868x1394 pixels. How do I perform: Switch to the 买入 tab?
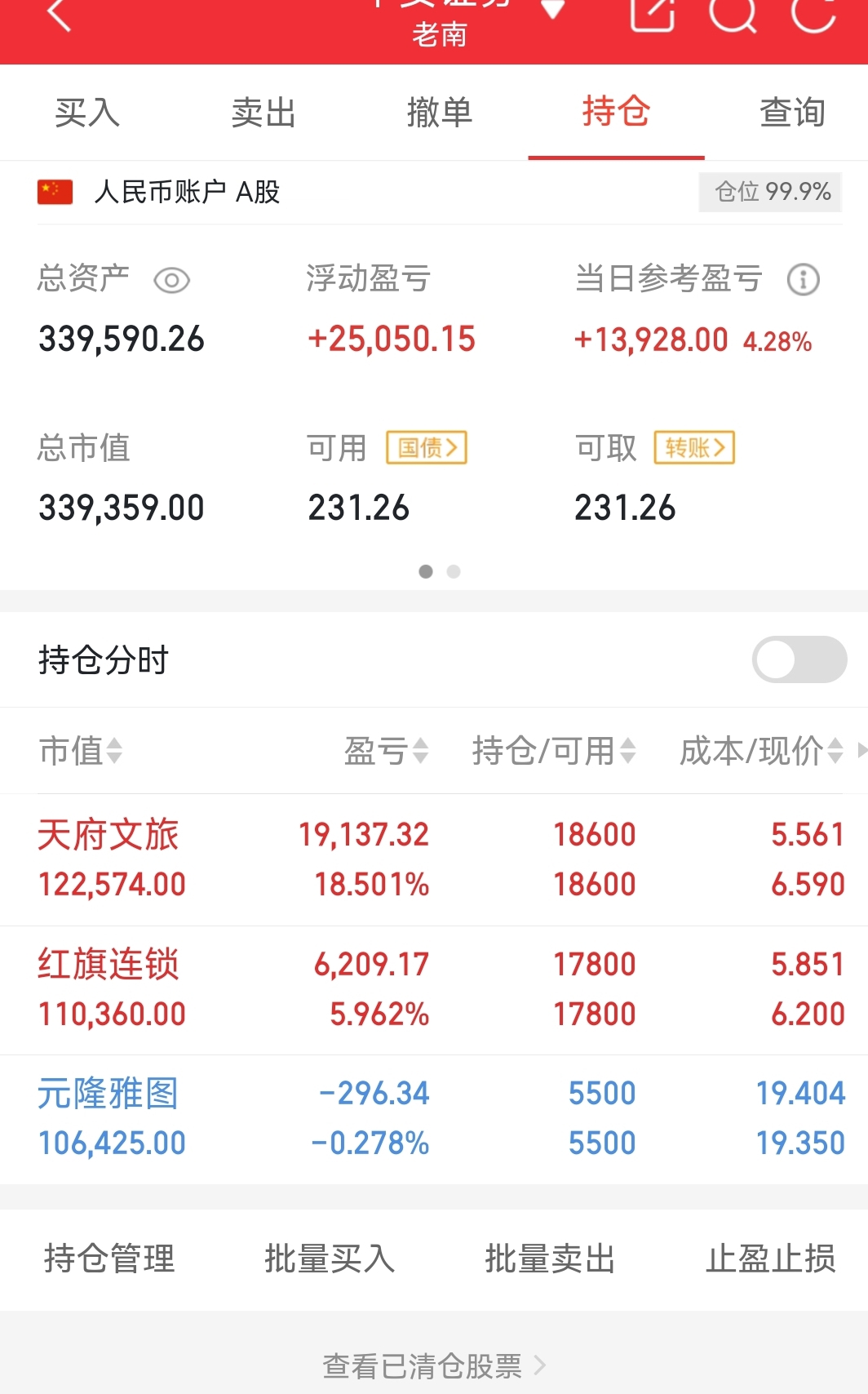click(x=87, y=113)
